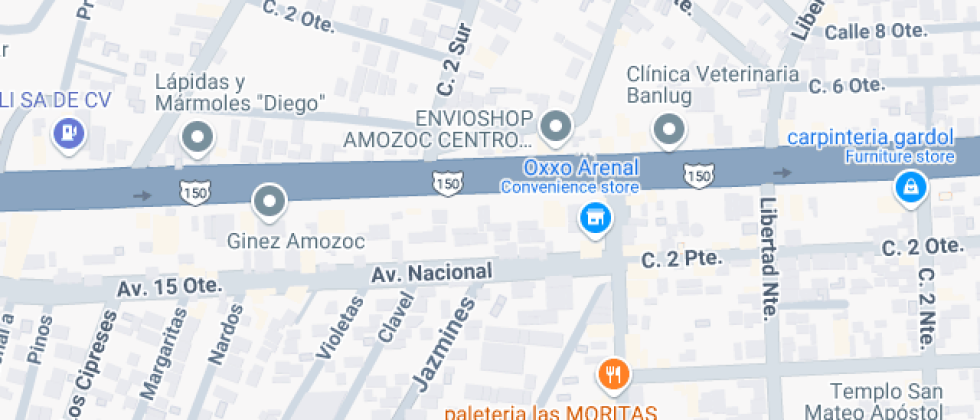Select the gas station marker
Image resolution: width=980 pixels, height=420 pixels.
(68, 131)
